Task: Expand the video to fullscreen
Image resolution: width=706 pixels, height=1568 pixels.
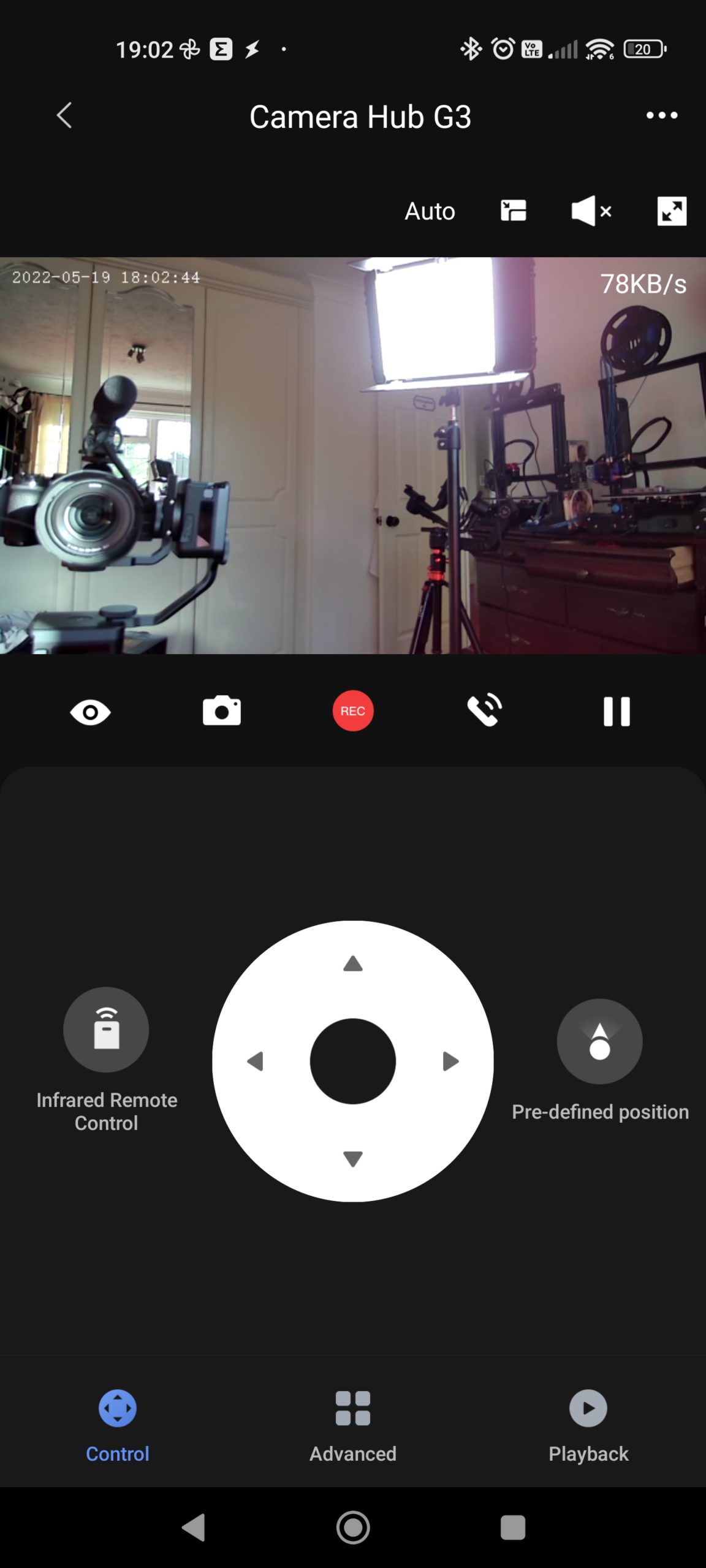Action: tap(672, 211)
